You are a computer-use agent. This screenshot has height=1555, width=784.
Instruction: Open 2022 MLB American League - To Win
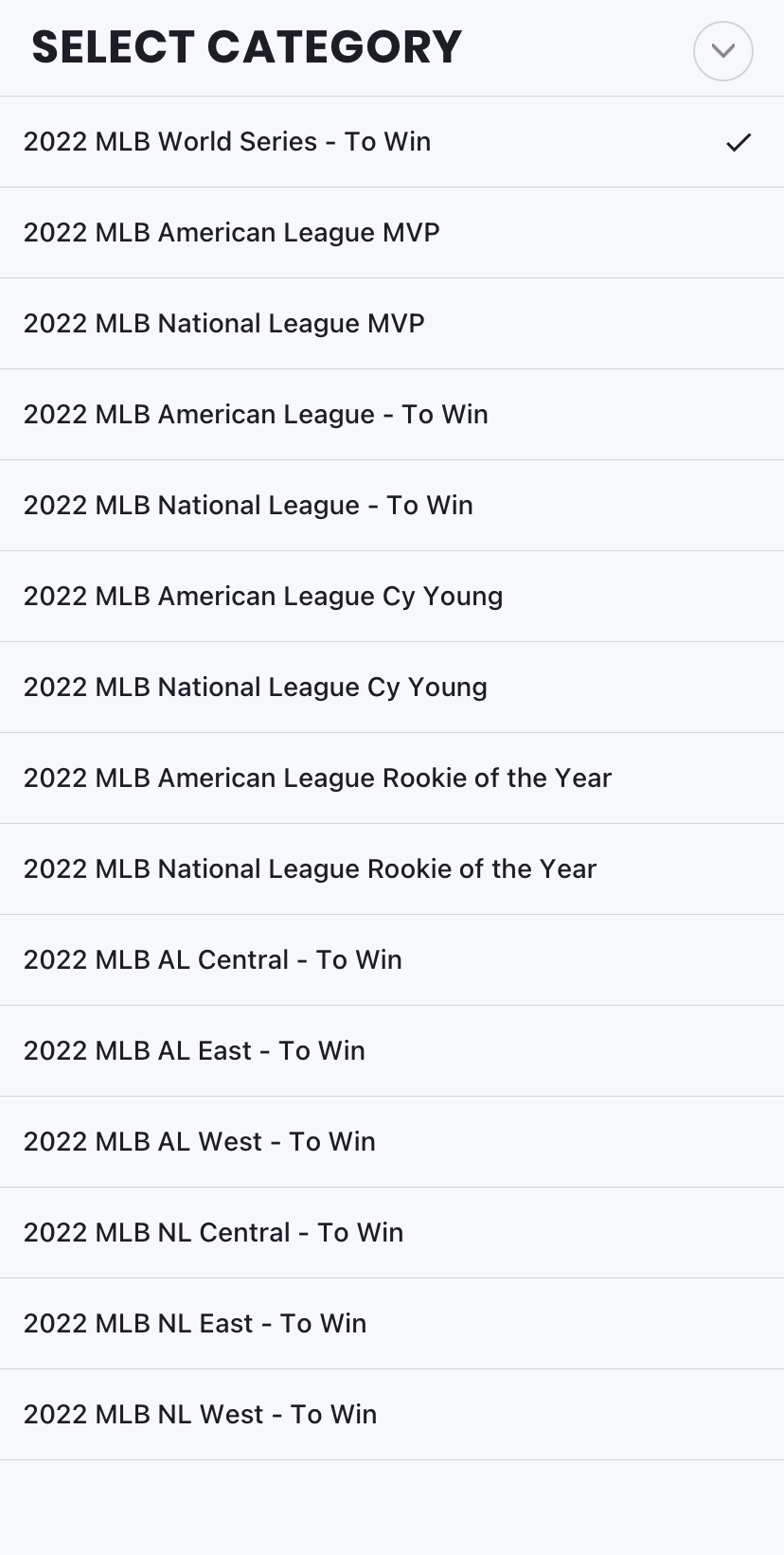[392, 415]
